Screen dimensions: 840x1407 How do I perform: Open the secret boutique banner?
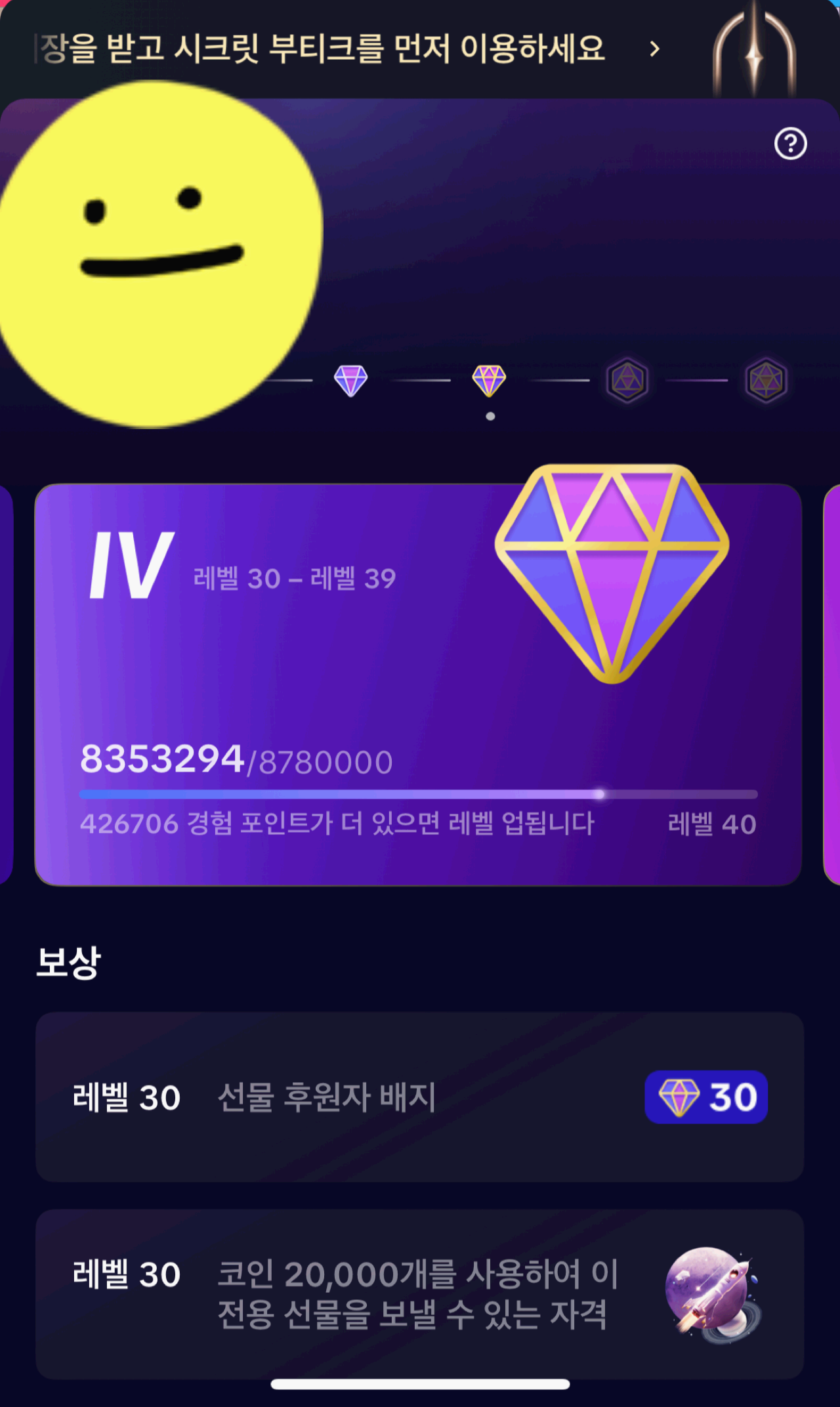(x=348, y=49)
